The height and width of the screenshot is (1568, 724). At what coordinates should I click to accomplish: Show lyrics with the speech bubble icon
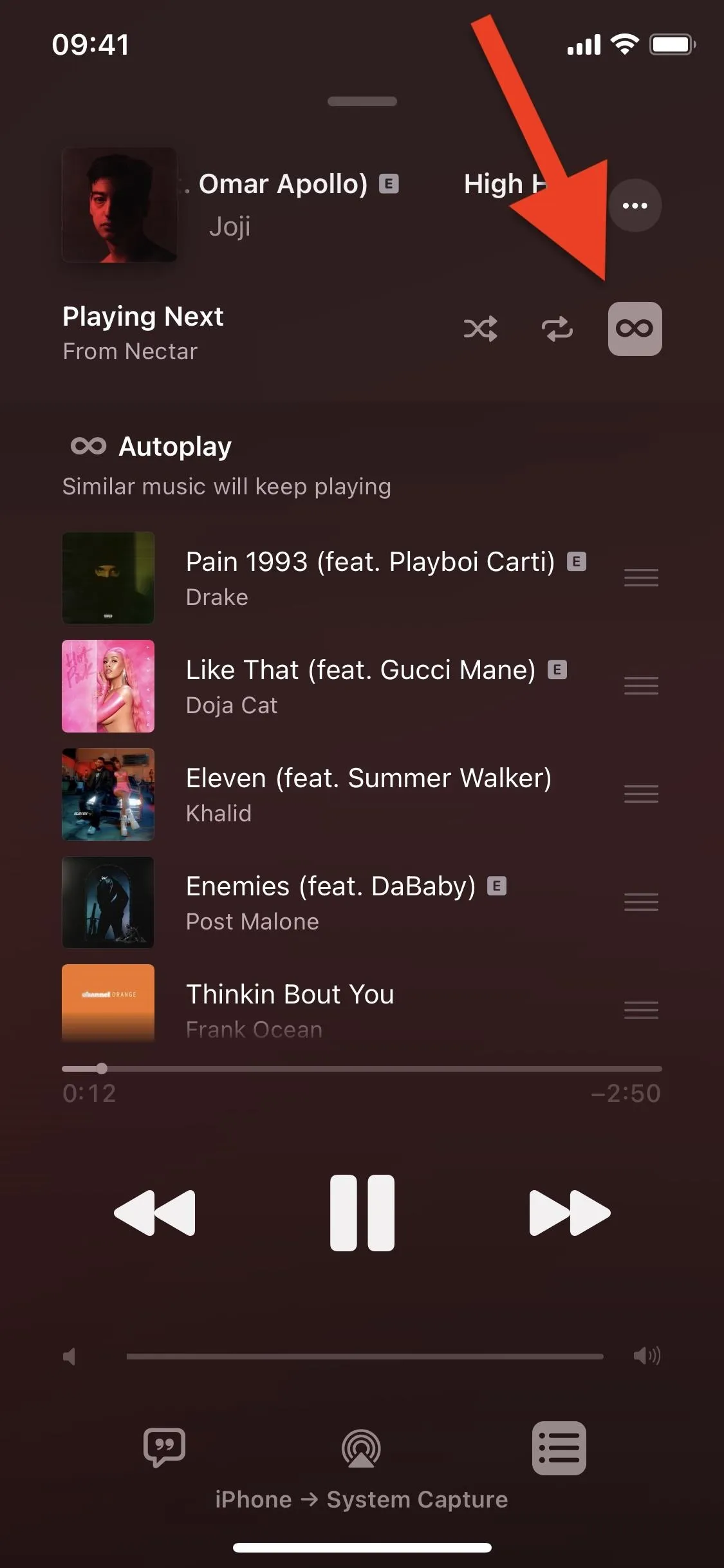pos(165,1448)
